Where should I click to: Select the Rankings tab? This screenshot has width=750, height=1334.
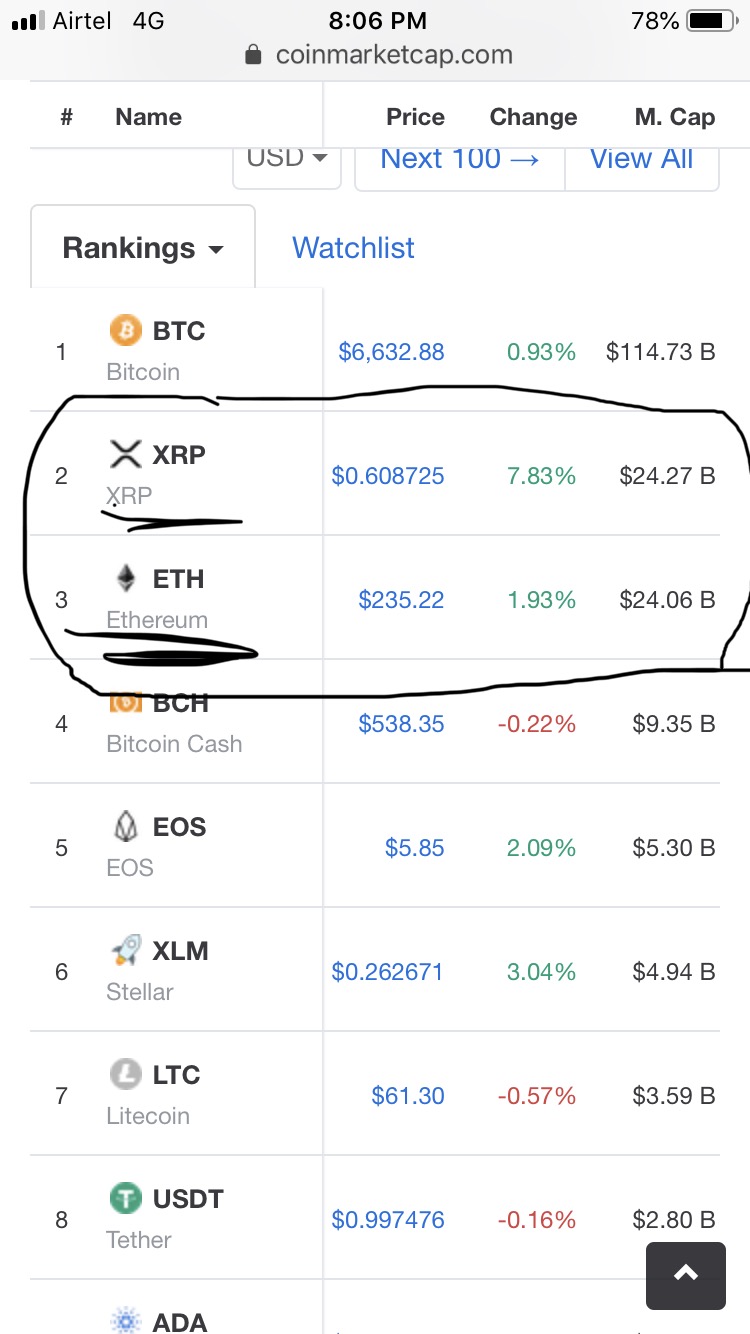click(x=128, y=247)
